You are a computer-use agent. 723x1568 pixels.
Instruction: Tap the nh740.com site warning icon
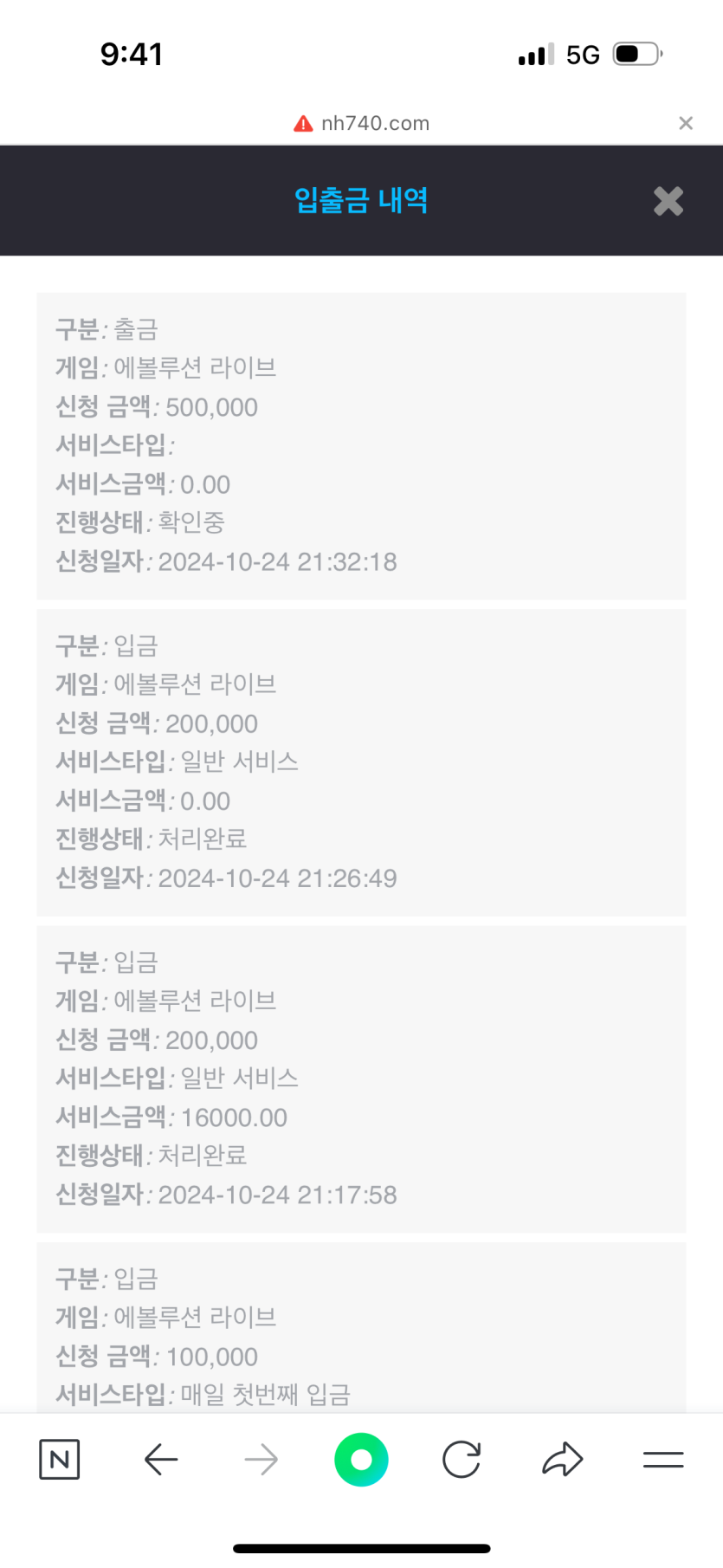click(303, 124)
